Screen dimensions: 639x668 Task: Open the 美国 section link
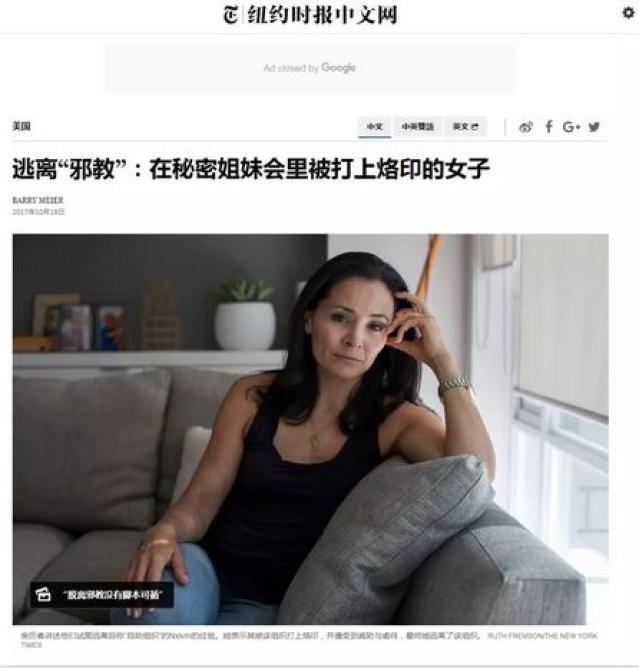pos(21,126)
